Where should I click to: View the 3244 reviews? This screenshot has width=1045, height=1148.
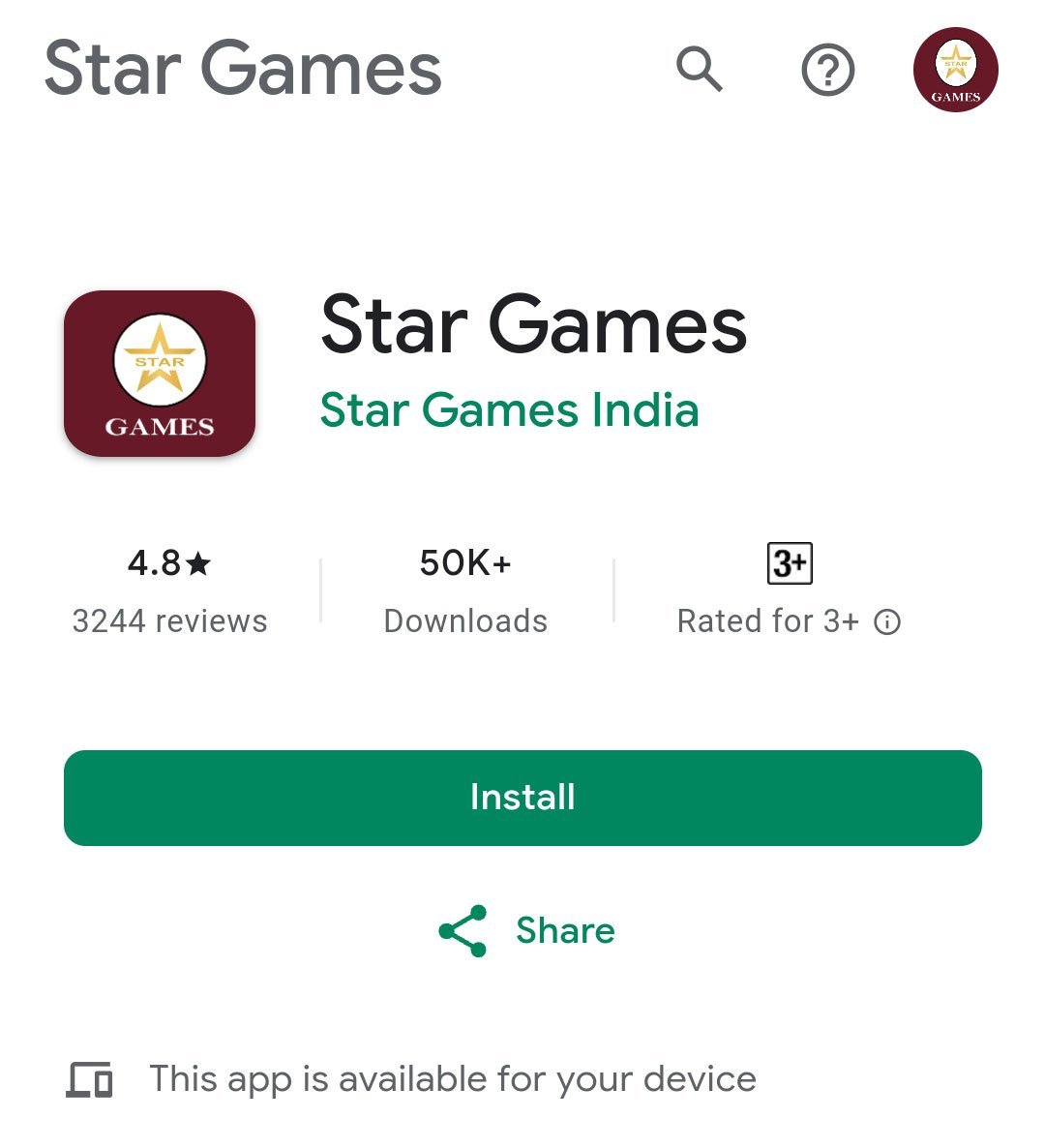pos(169,620)
